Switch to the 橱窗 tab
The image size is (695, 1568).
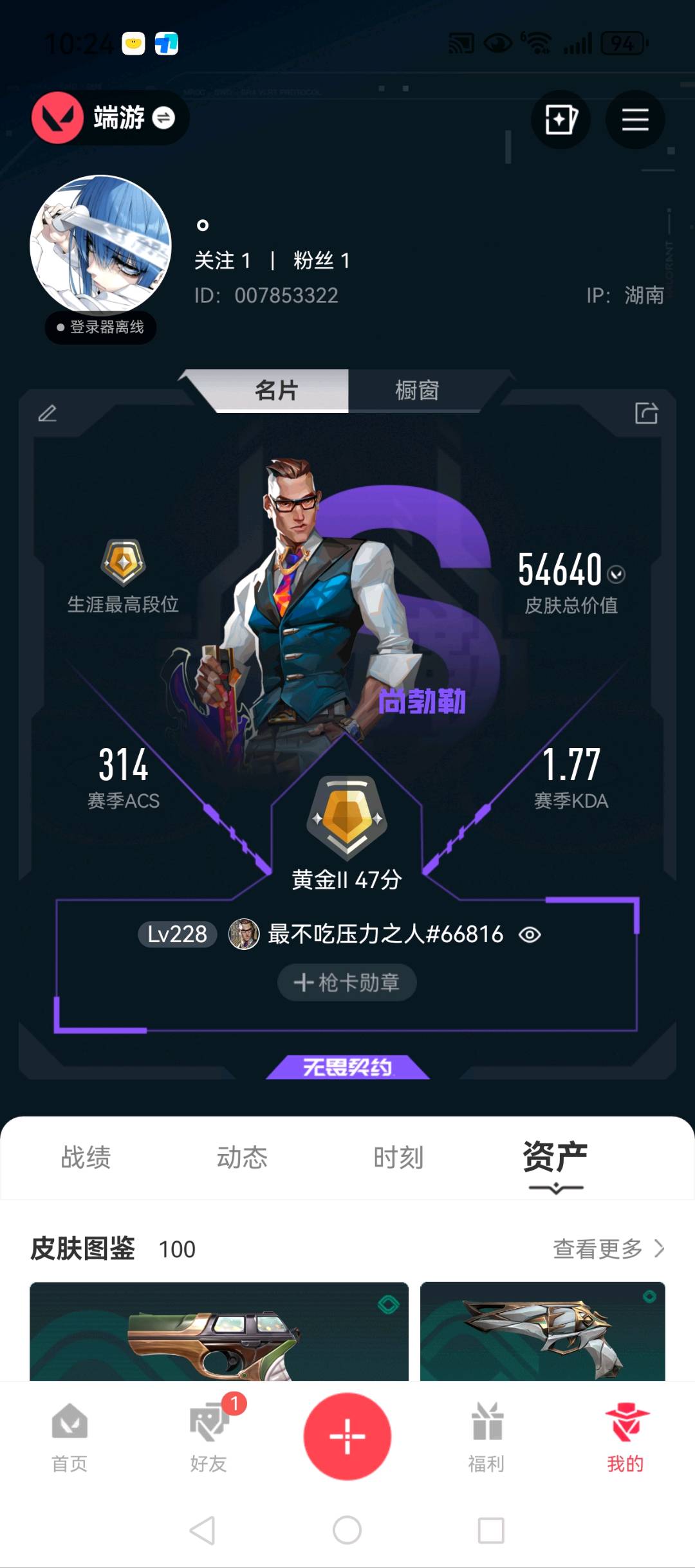pyautogui.click(x=417, y=390)
